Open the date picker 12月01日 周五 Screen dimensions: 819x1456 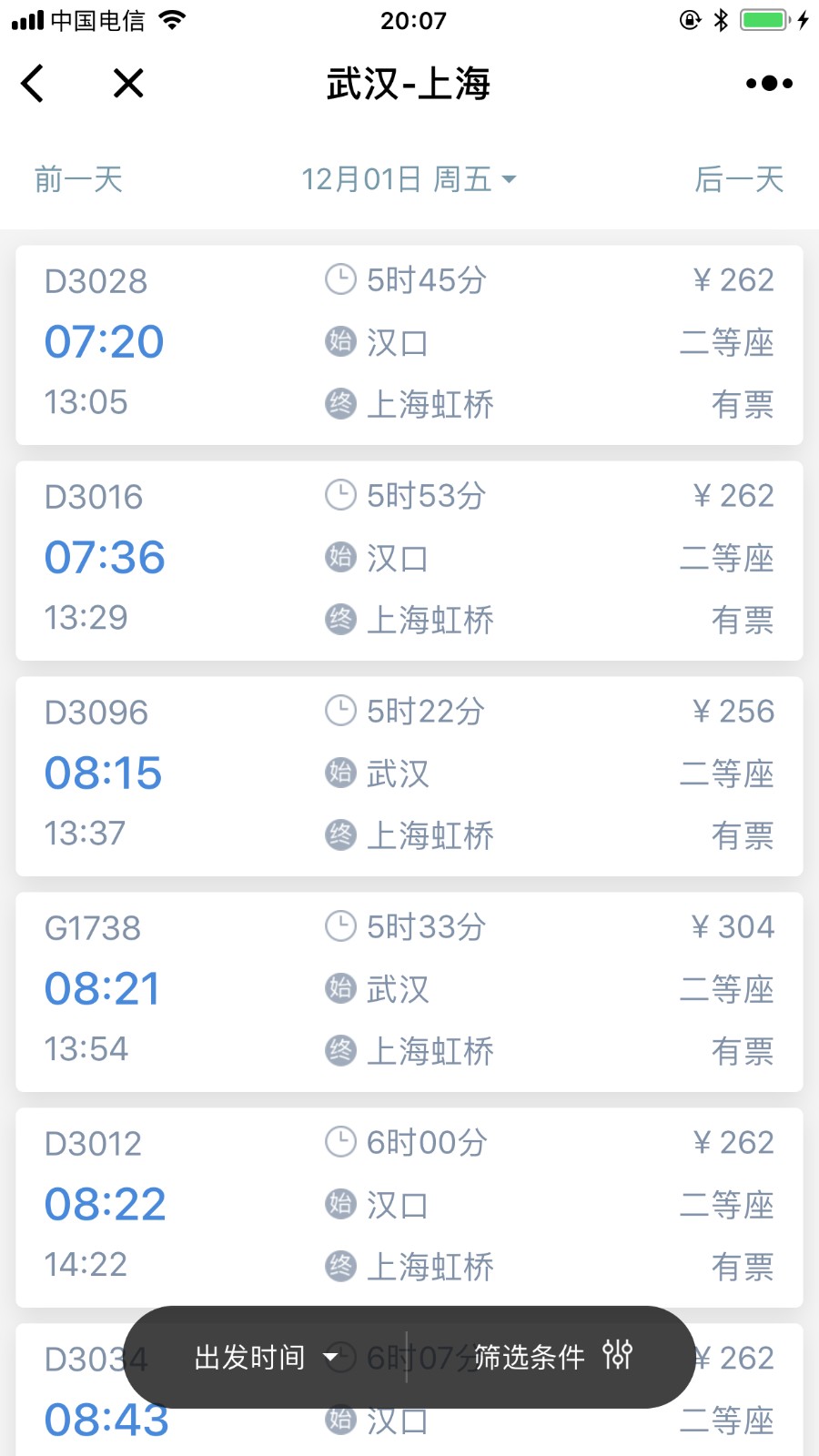point(409,179)
